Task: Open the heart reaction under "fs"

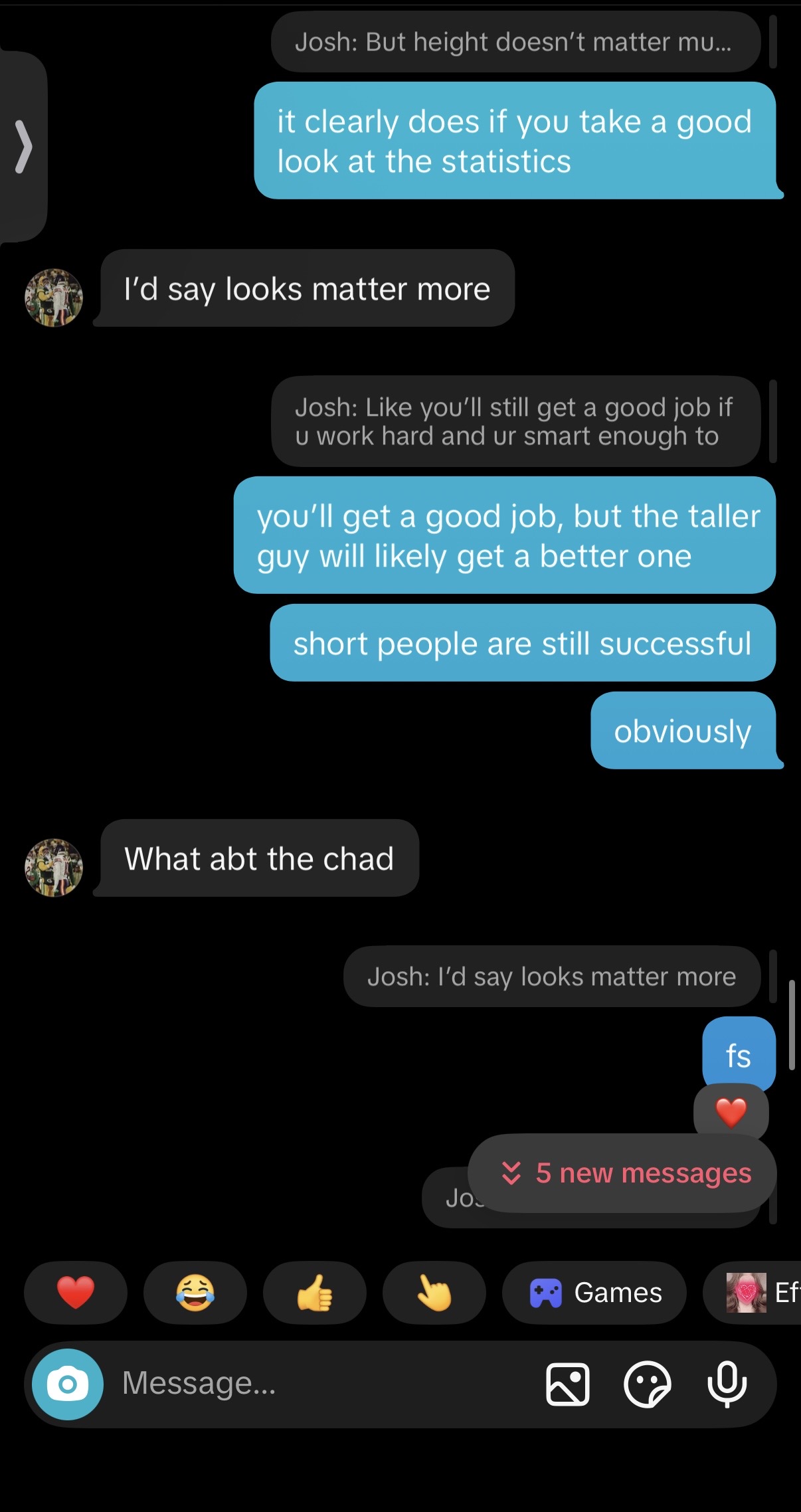Action: click(x=731, y=1112)
